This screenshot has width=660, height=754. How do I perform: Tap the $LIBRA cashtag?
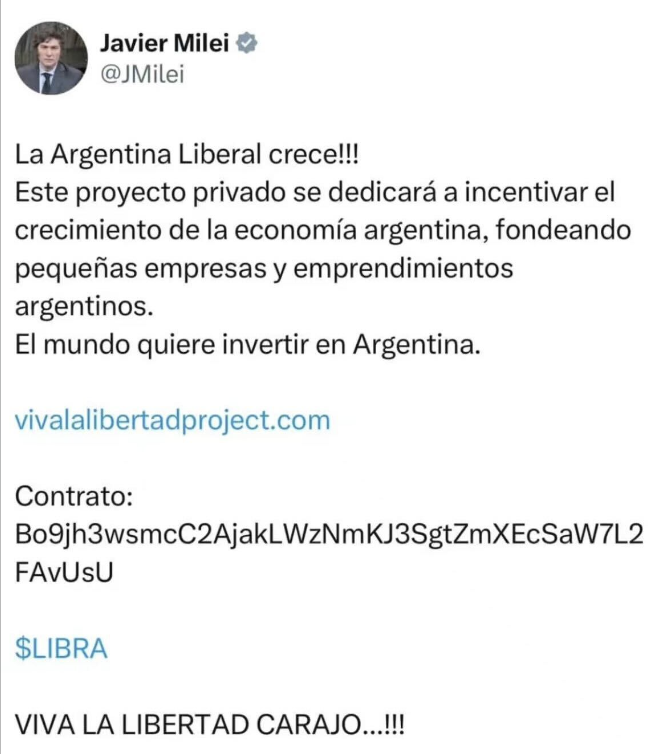pyautogui.click(x=61, y=648)
